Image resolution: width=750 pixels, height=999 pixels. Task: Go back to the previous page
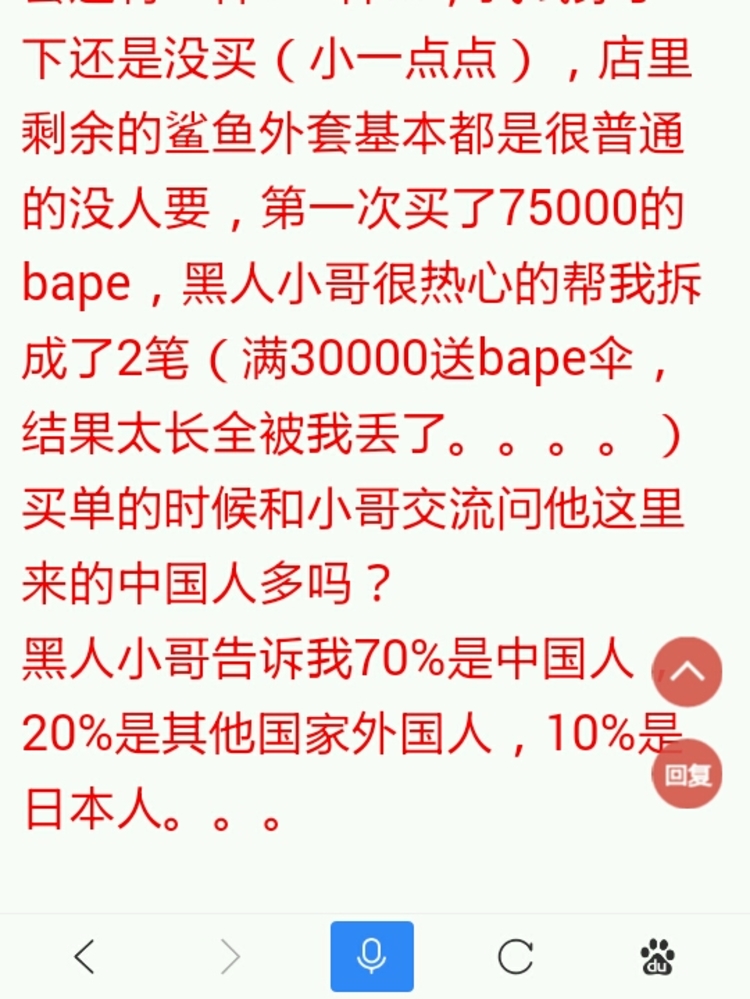[86, 957]
